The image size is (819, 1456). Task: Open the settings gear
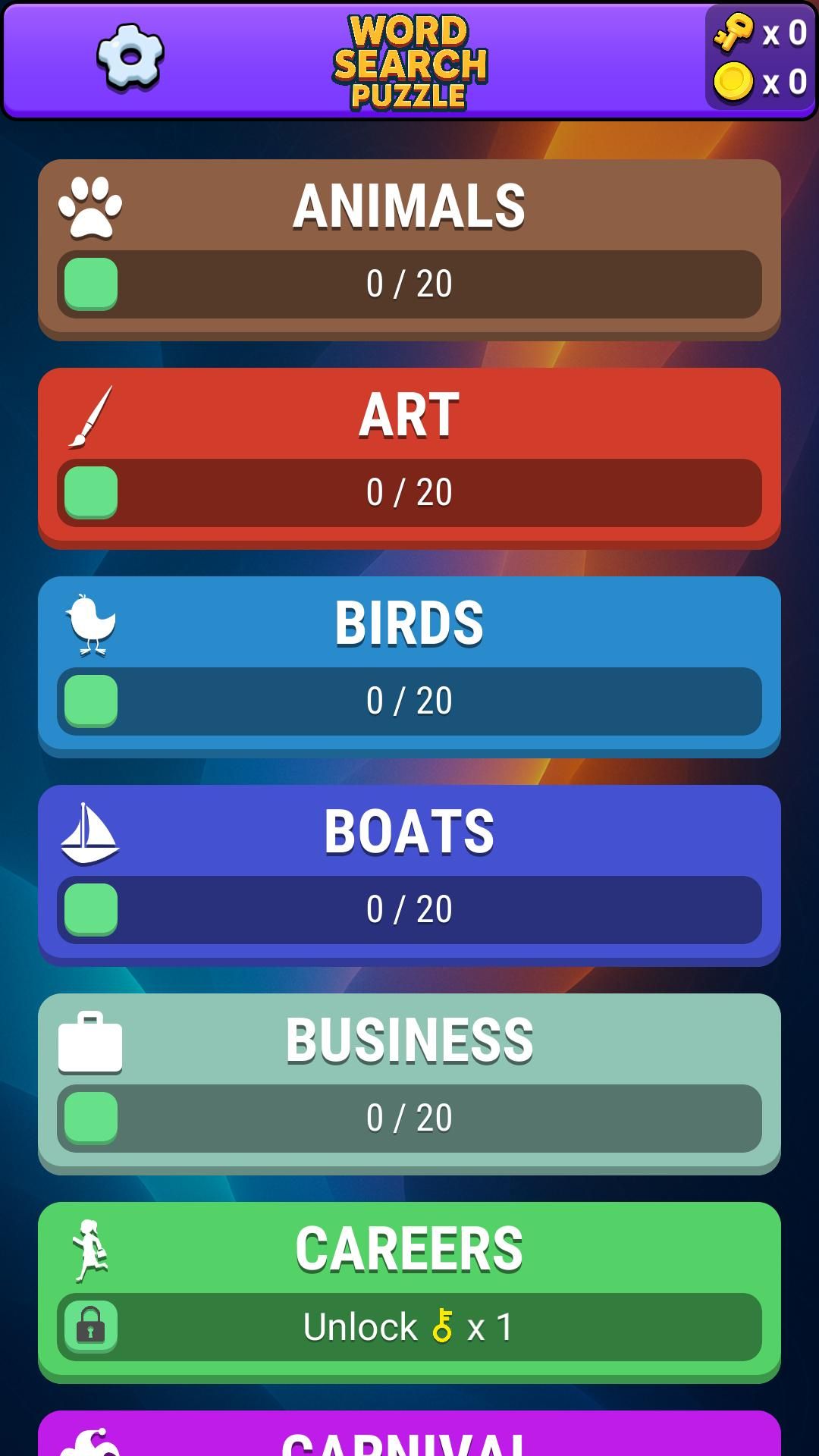pyautogui.click(x=130, y=58)
